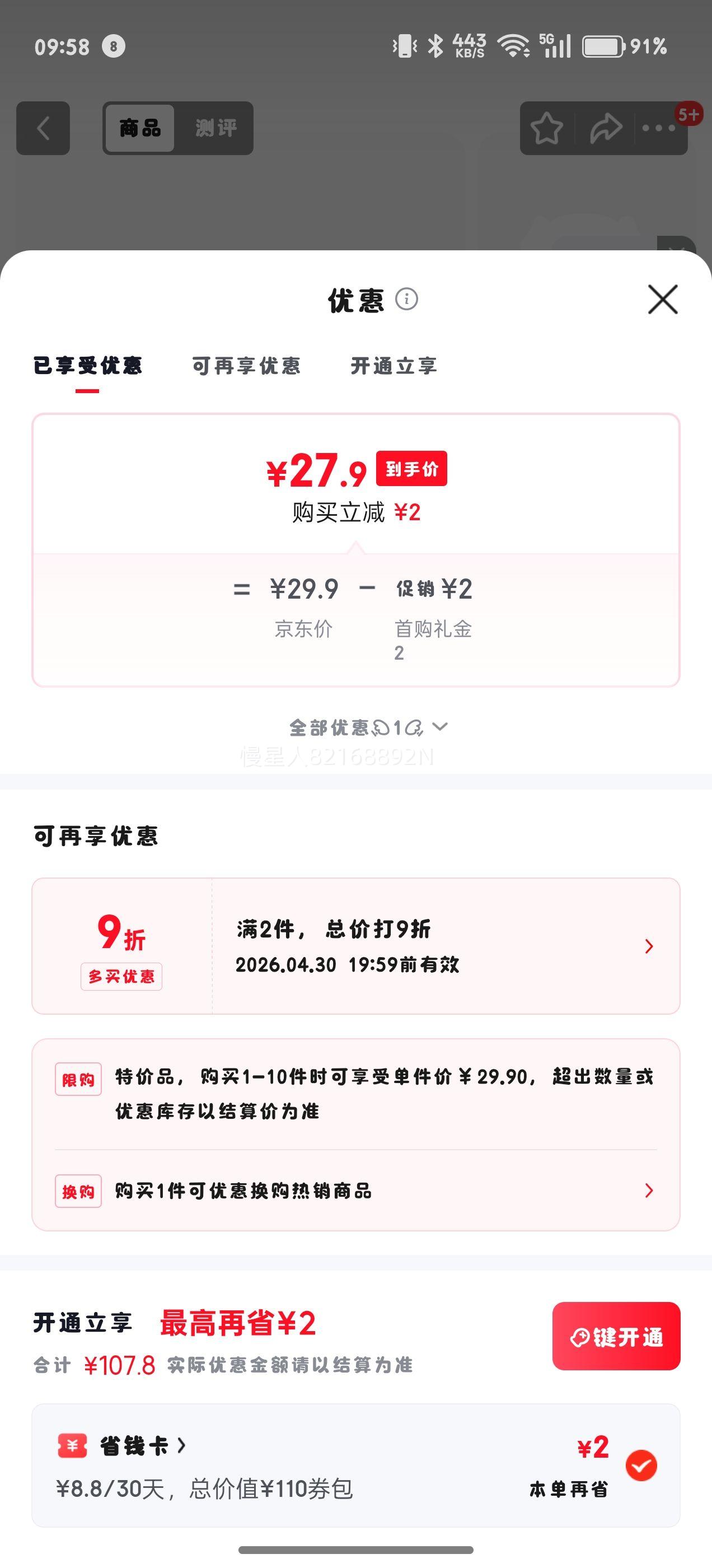The image size is (712, 1568).
Task: Open the info icon next to 优惠 title
Action: click(x=406, y=300)
